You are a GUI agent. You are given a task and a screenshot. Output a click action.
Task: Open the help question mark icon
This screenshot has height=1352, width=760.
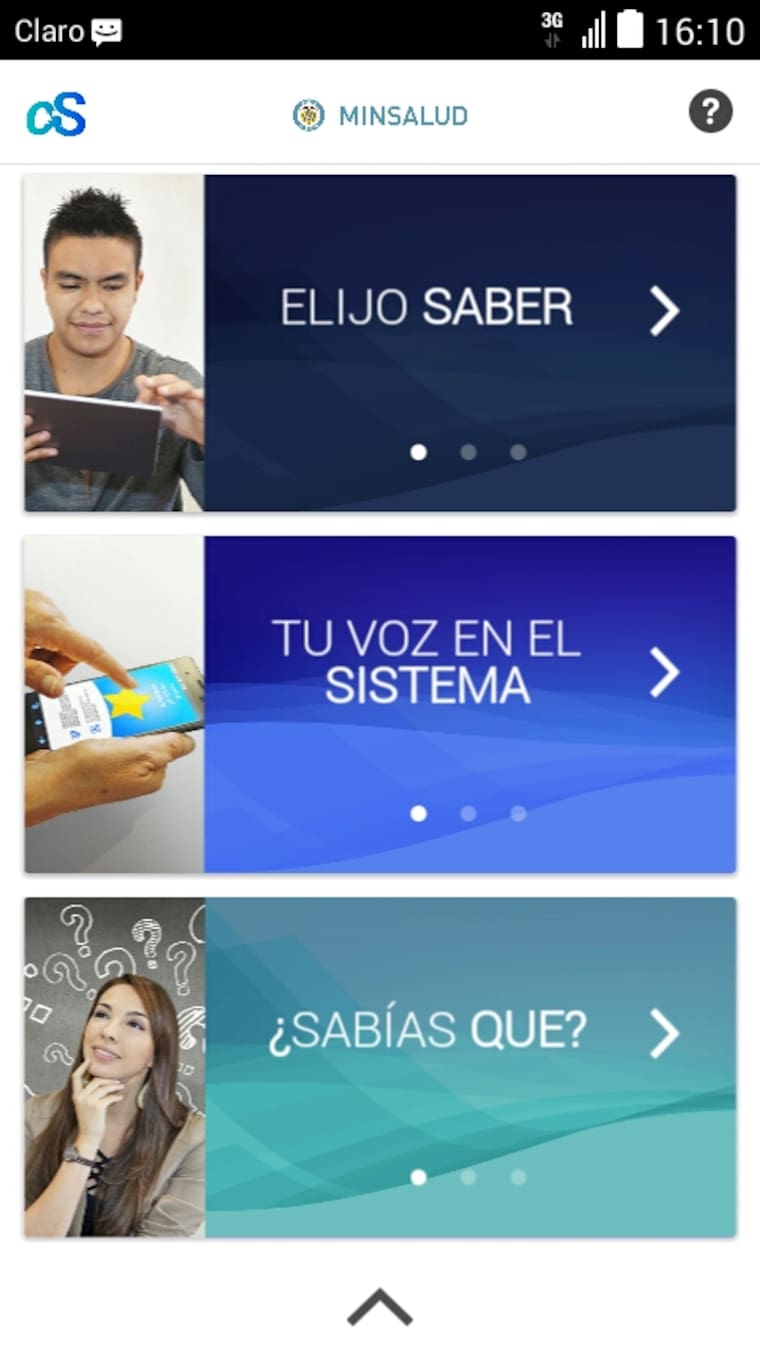click(x=710, y=112)
